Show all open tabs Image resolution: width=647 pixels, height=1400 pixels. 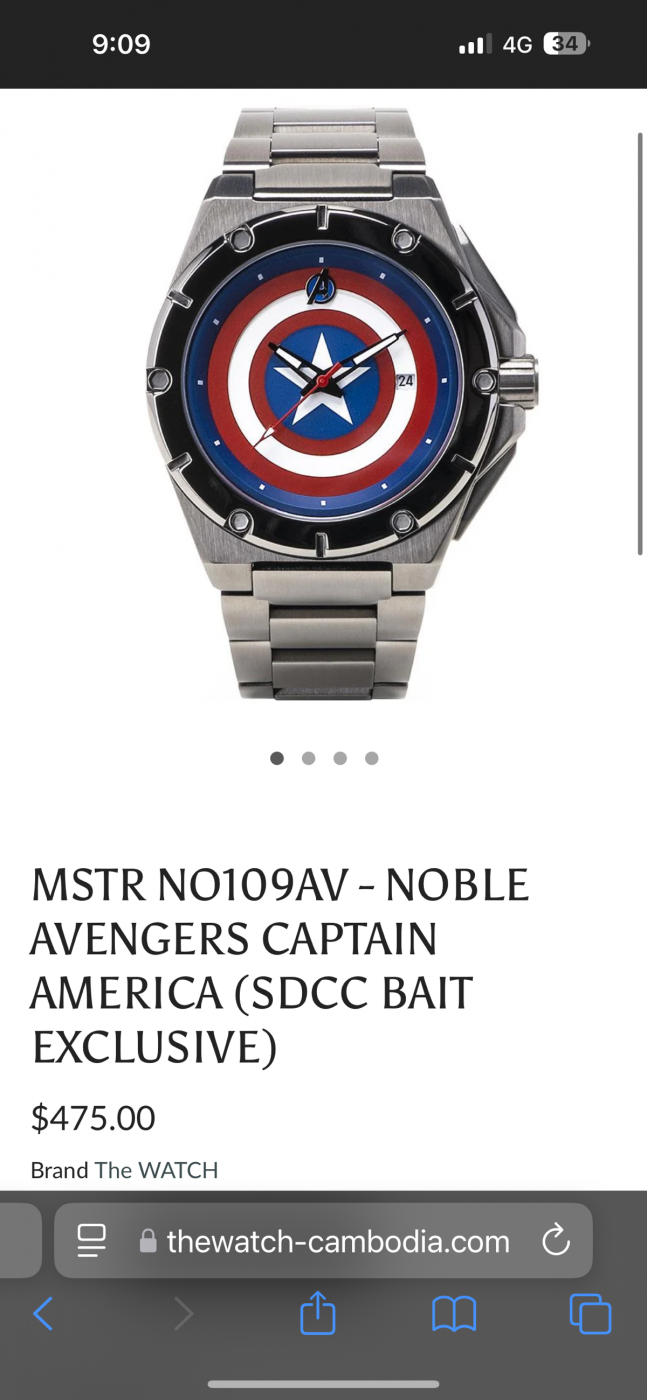[x=590, y=1314]
